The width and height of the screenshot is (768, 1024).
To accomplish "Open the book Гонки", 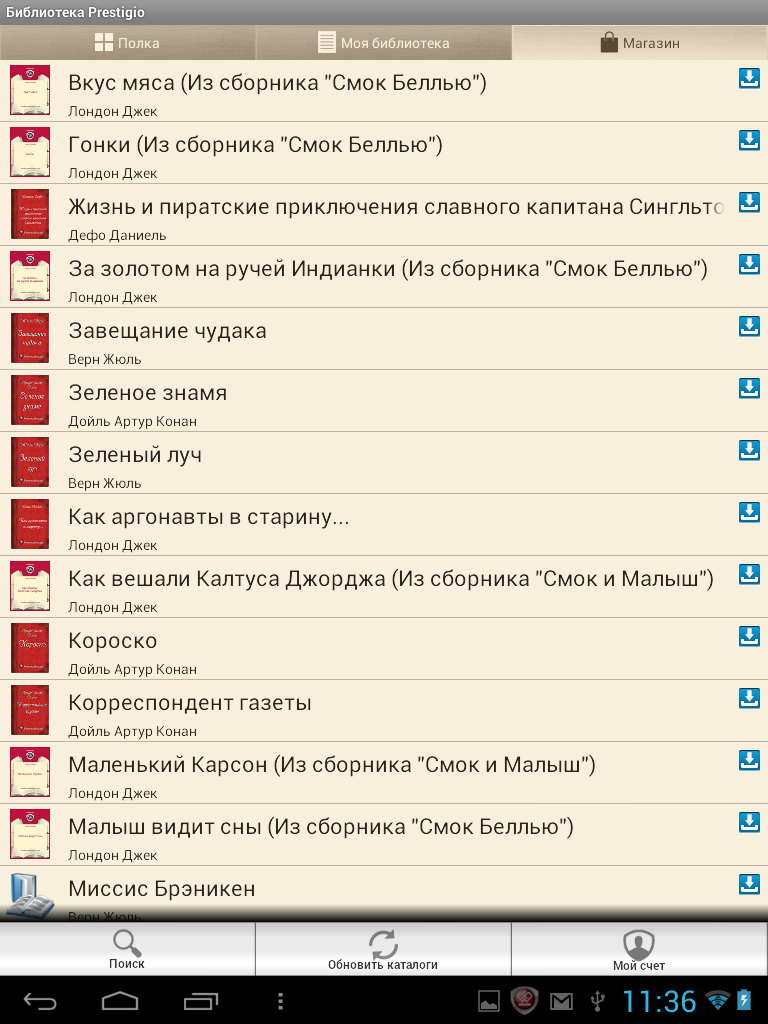I will coord(255,145).
